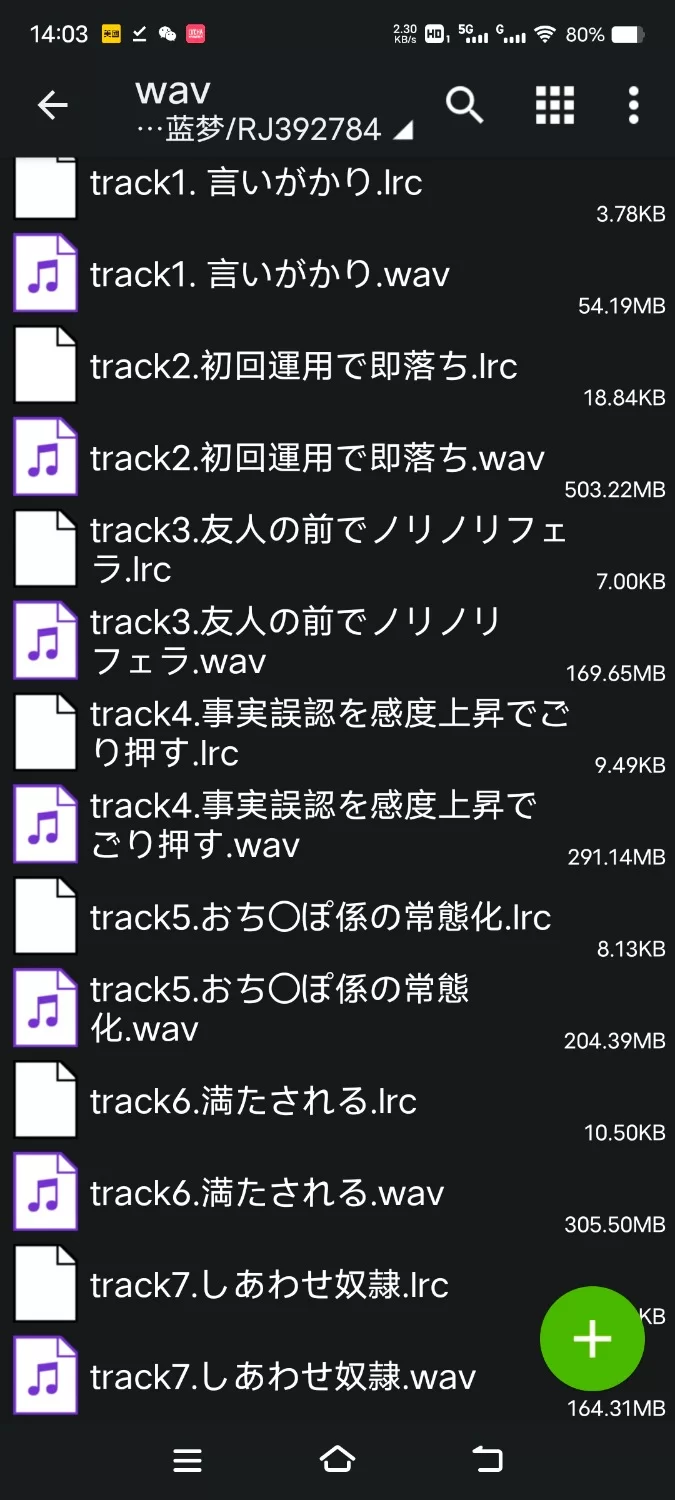Image resolution: width=675 pixels, height=1500 pixels.
Task: Open the track2 .lrc file
Action: pos(303,367)
